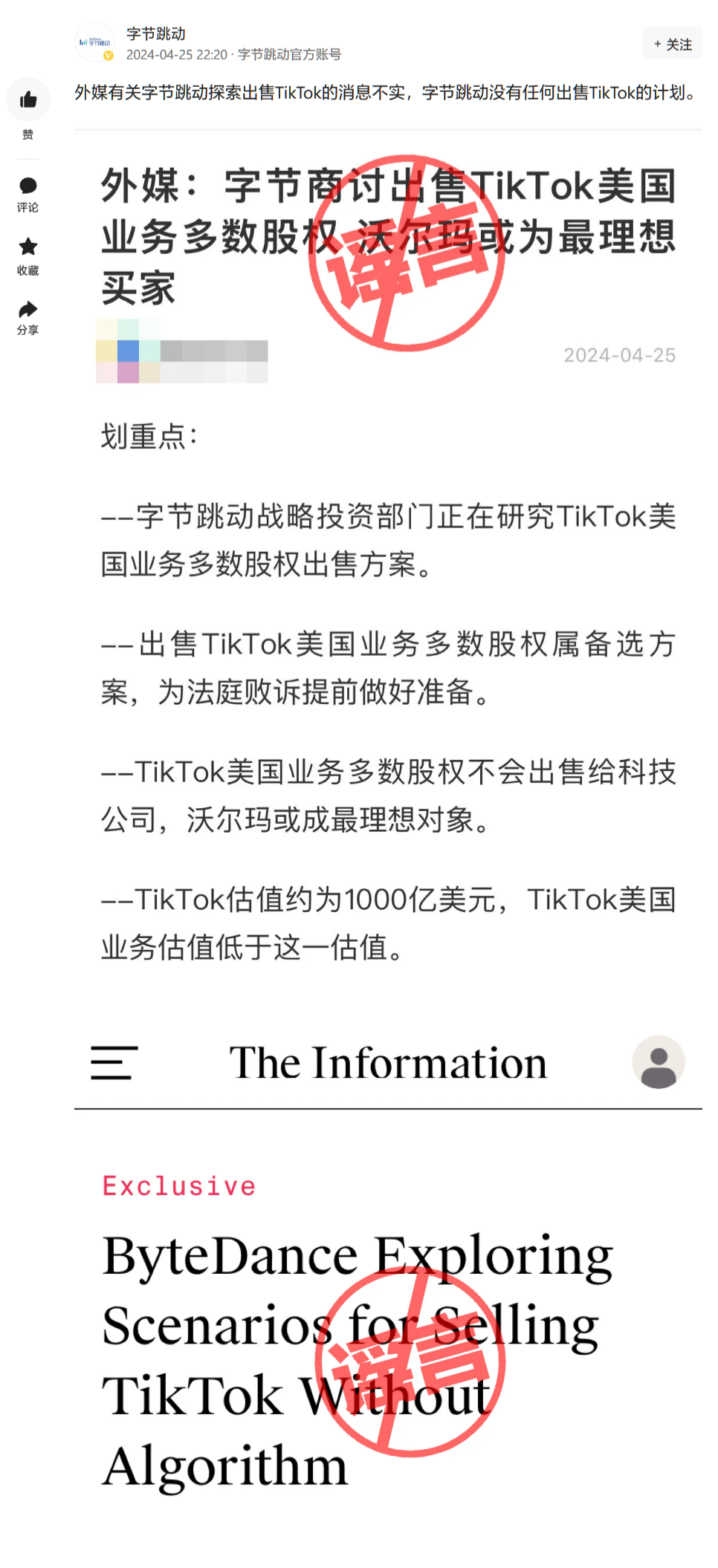Open the hamburger menu in The Information header

coord(113,1062)
